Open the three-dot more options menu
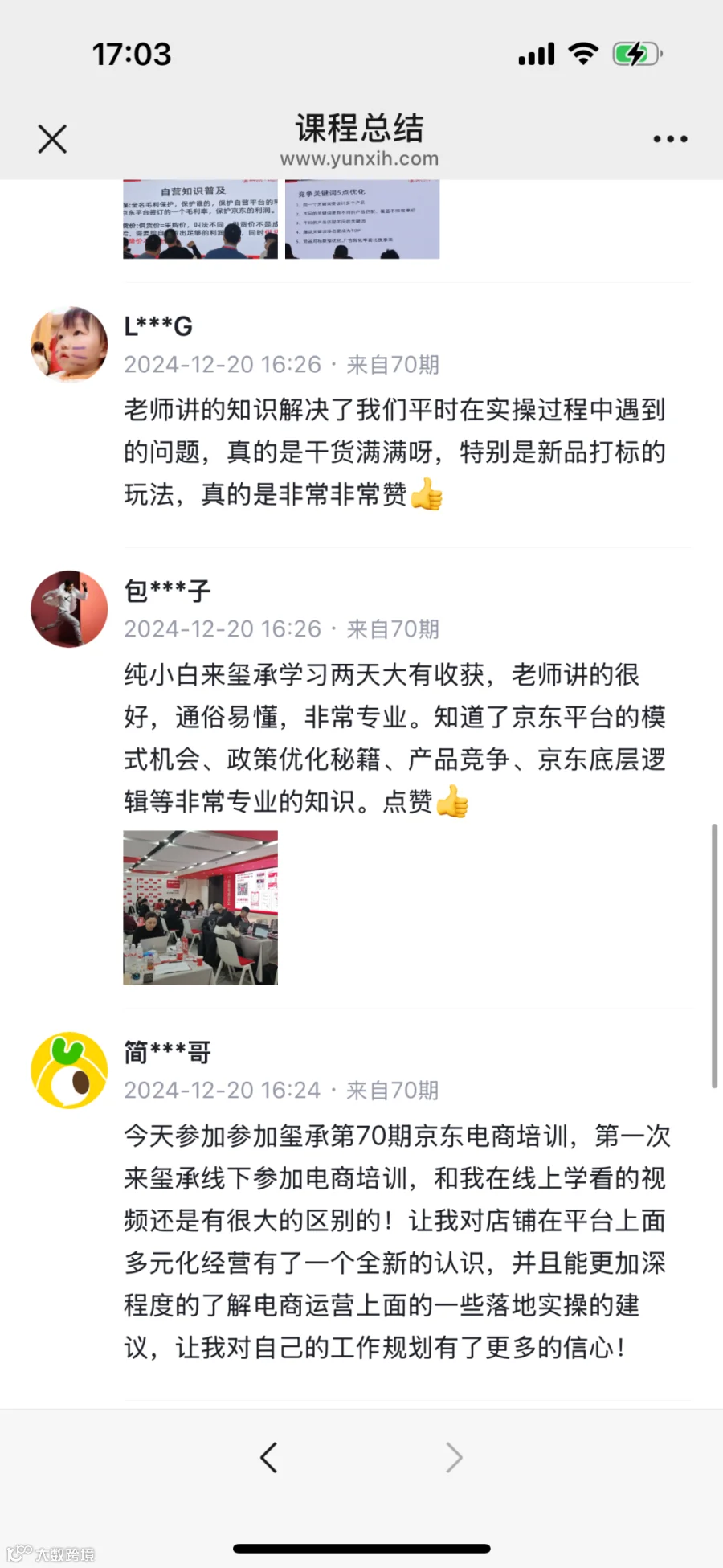 pyautogui.click(x=670, y=139)
